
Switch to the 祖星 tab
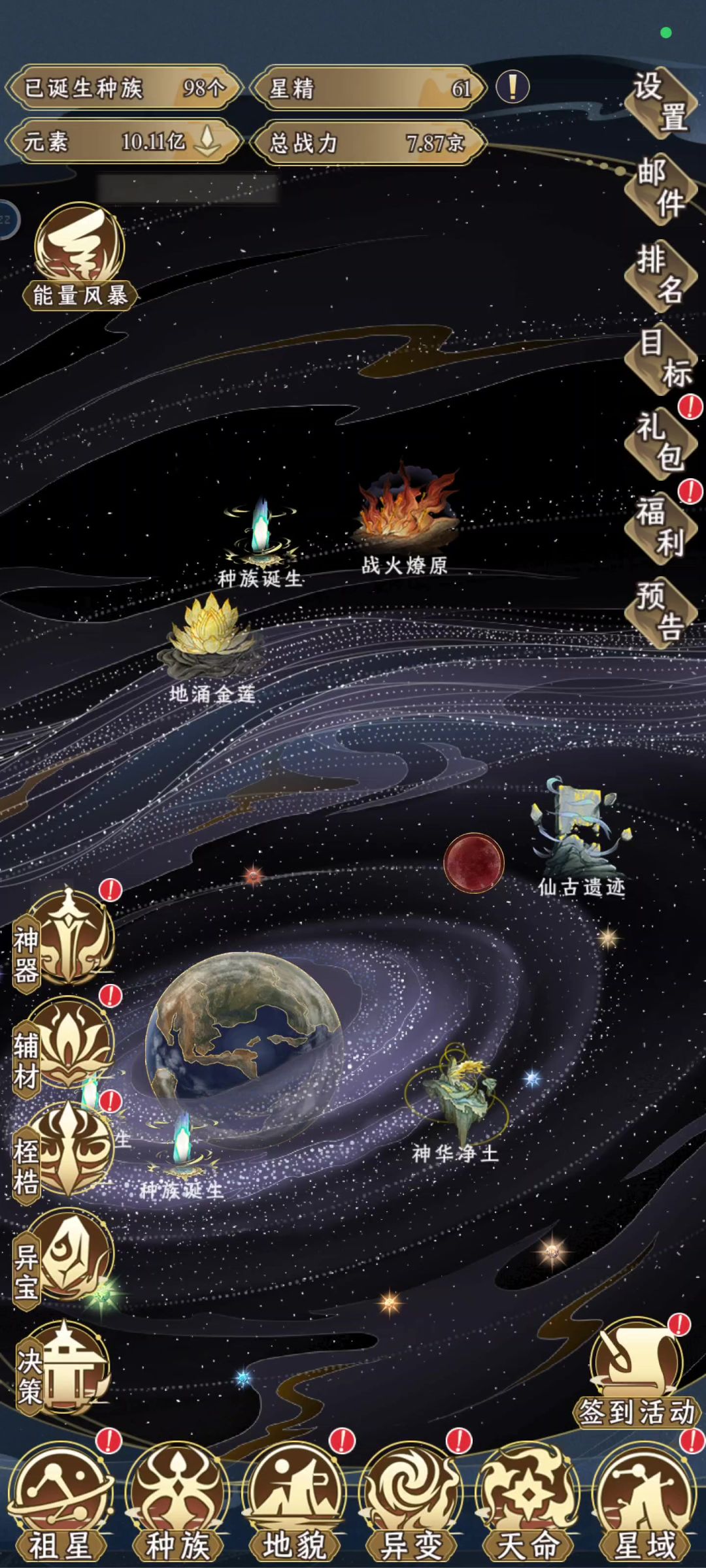(60, 1503)
